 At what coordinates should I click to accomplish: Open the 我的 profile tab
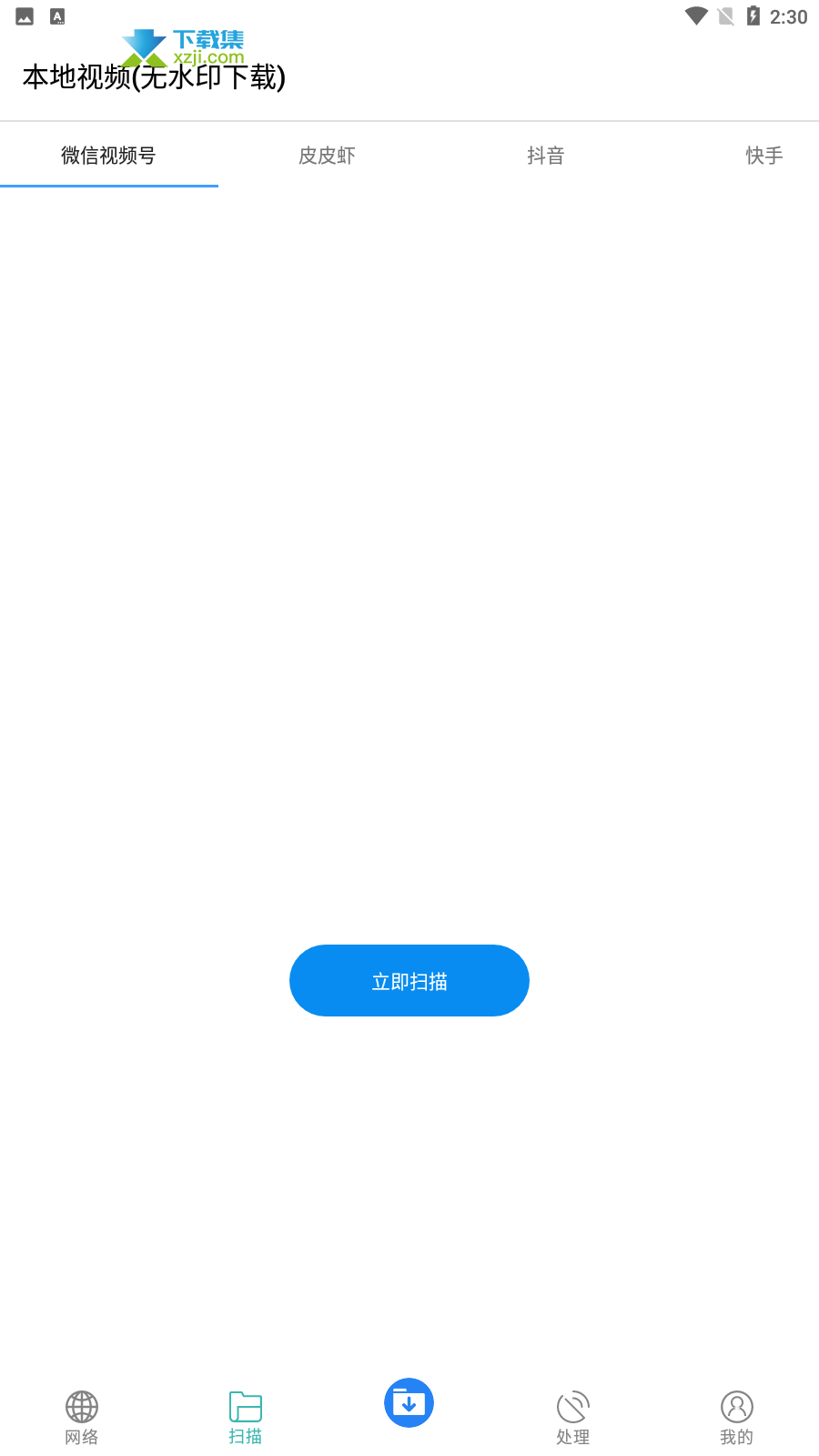[x=737, y=1418]
